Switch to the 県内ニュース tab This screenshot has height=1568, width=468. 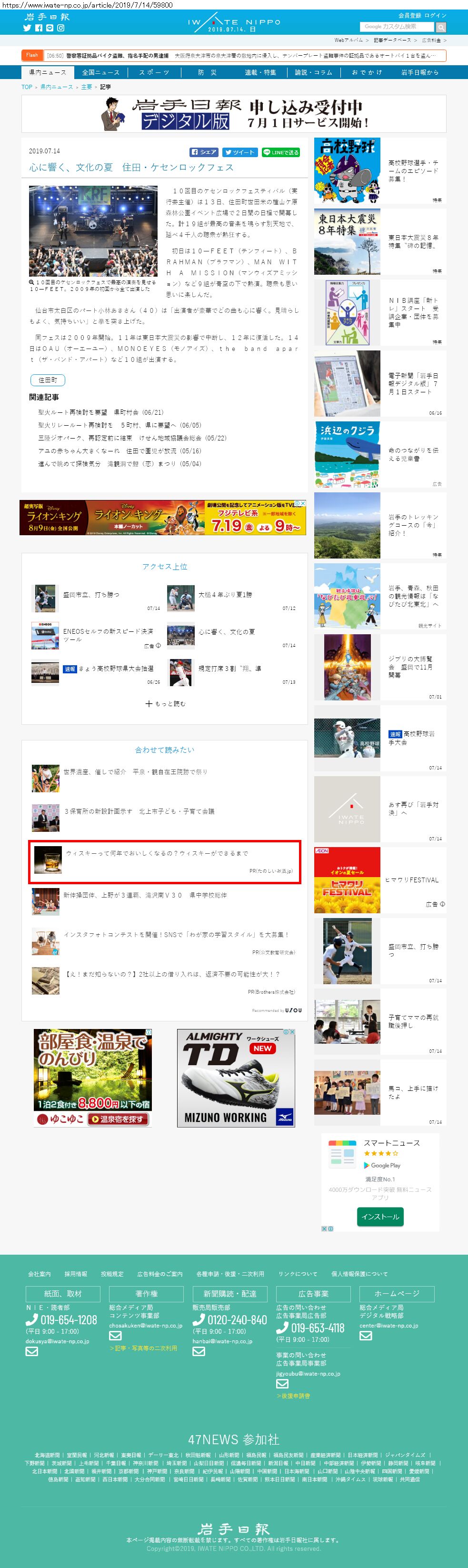(x=48, y=72)
